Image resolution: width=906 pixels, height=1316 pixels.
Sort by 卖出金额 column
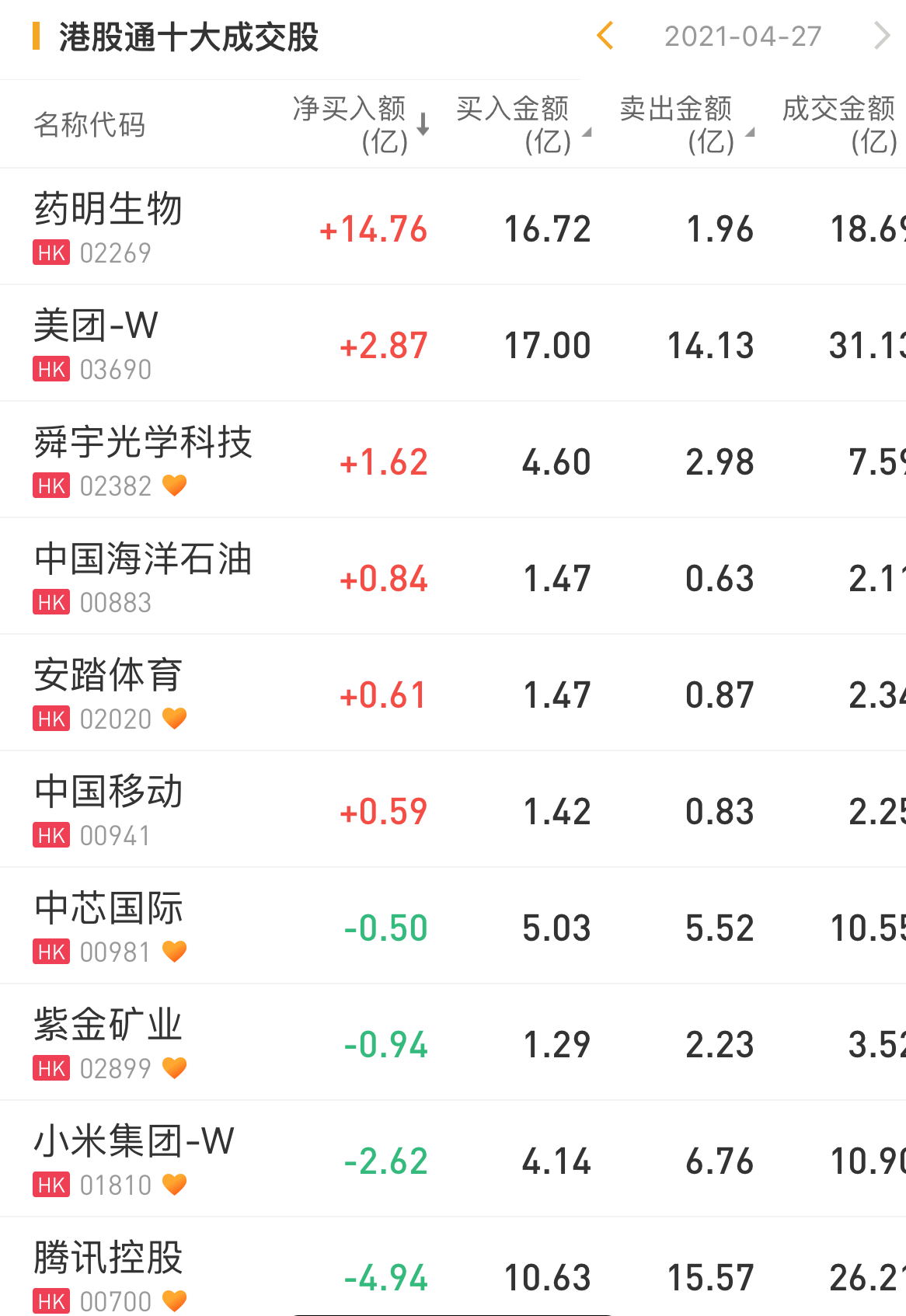tap(684, 124)
